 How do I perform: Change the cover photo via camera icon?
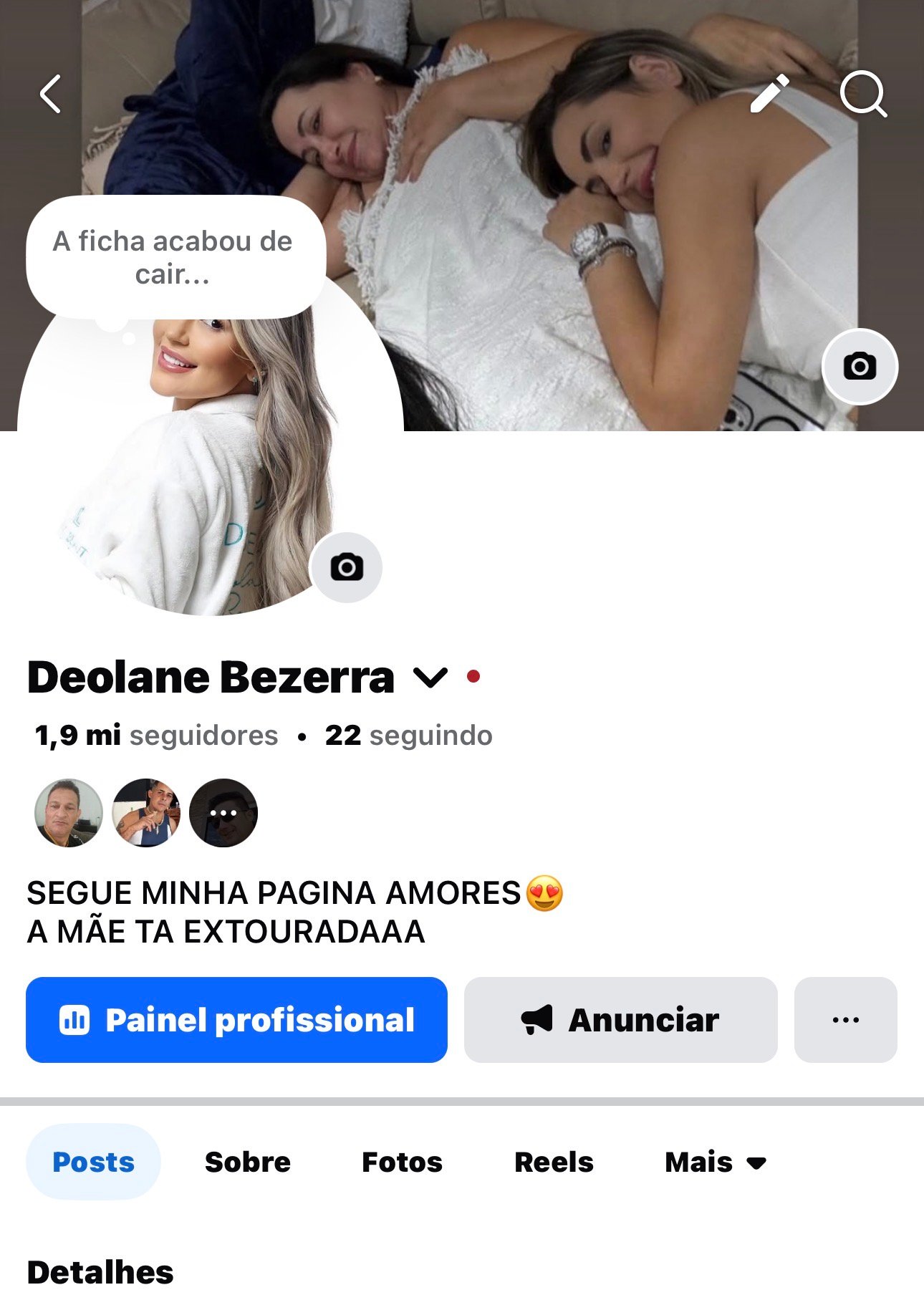pyautogui.click(x=860, y=367)
